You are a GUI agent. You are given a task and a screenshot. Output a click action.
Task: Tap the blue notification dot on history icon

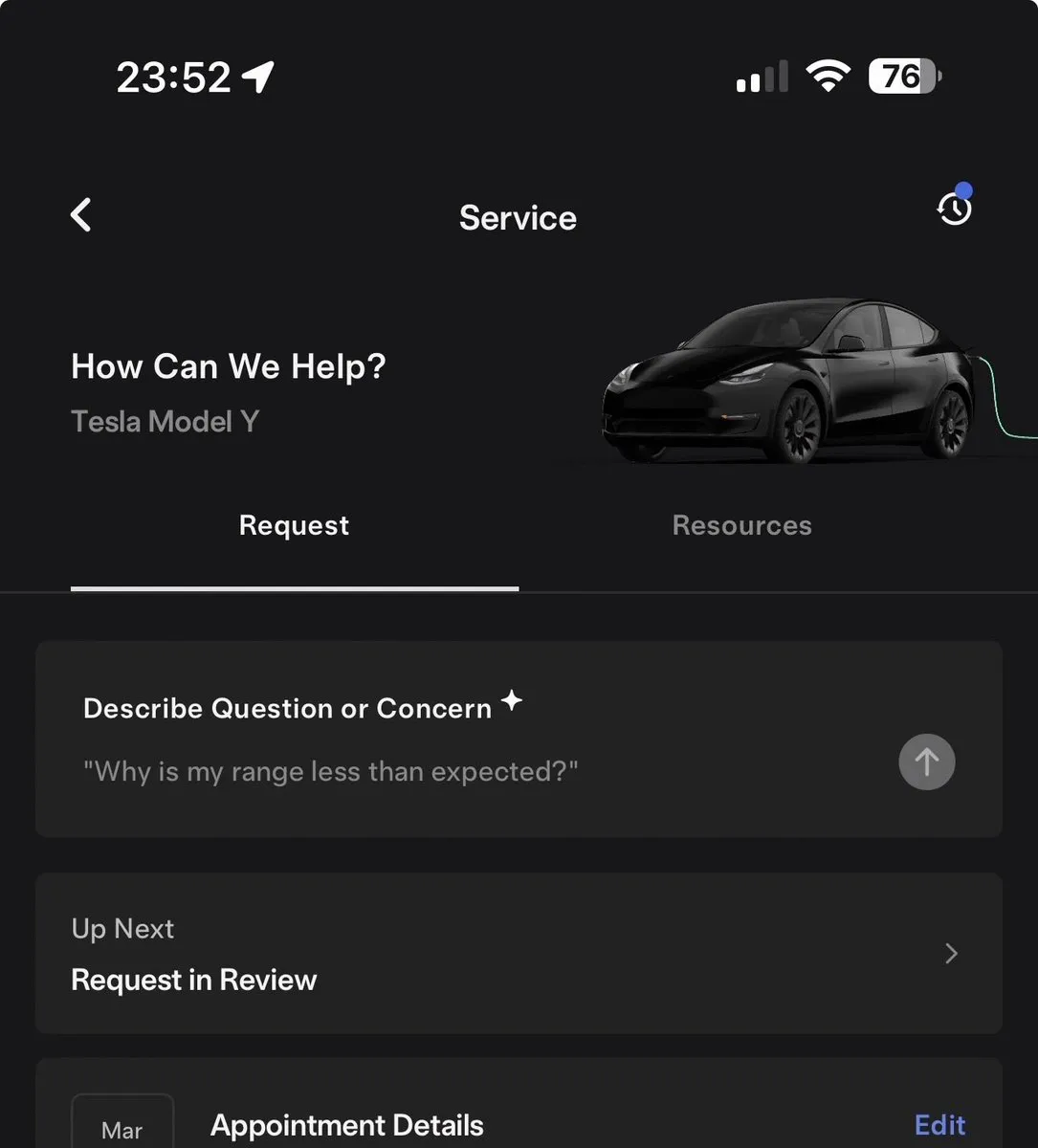click(963, 188)
